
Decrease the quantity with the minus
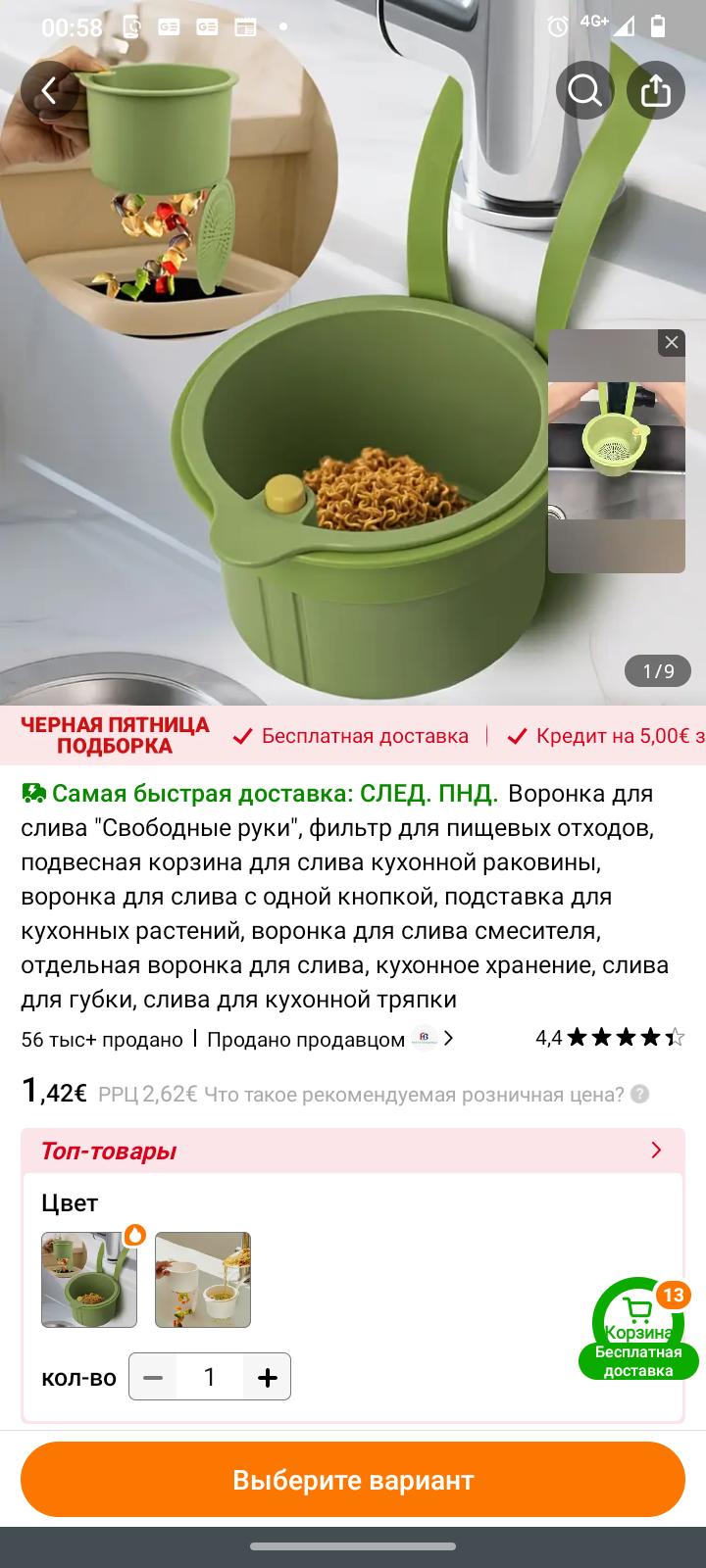coord(153,1377)
